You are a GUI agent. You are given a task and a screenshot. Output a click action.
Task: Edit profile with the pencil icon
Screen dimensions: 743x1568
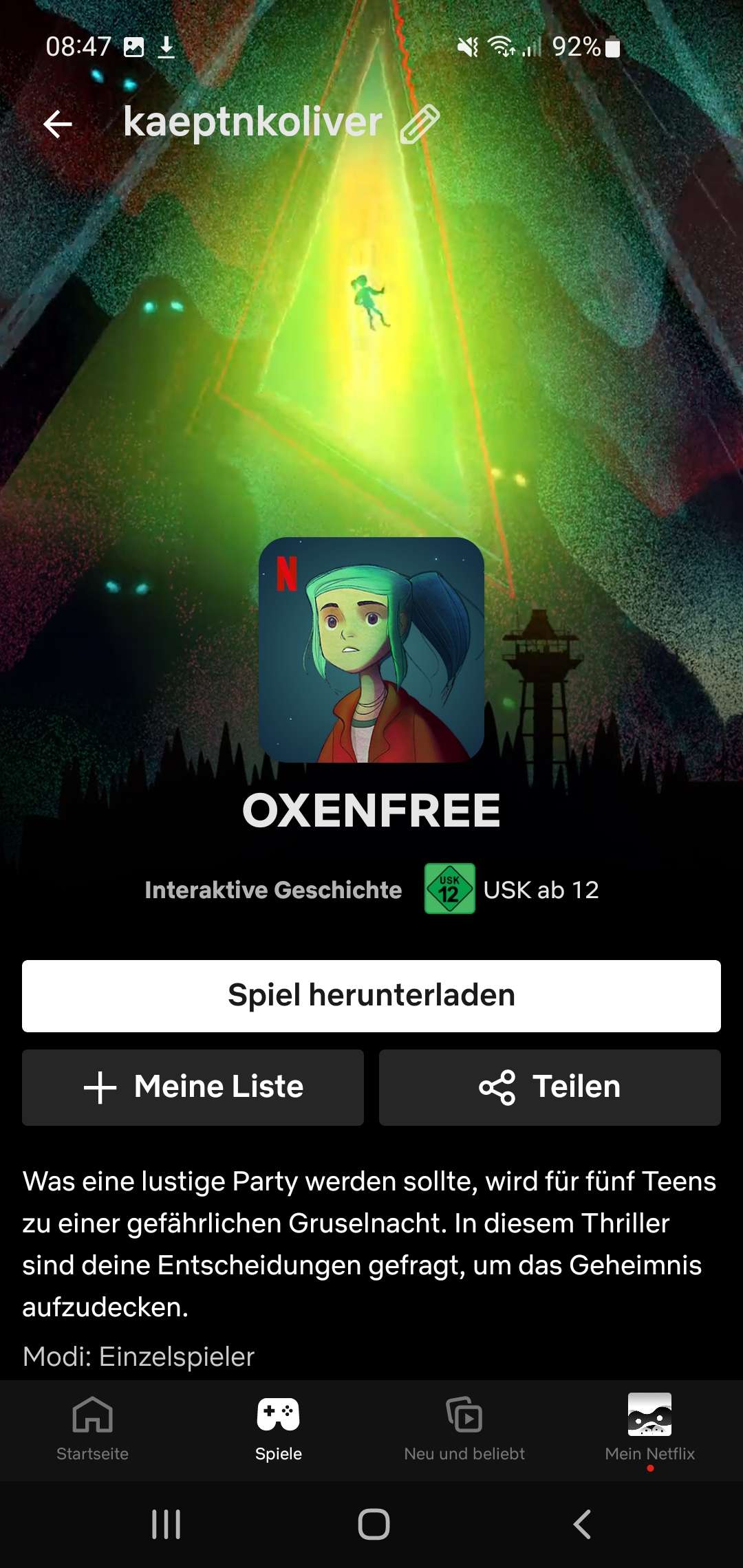tap(420, 124)
